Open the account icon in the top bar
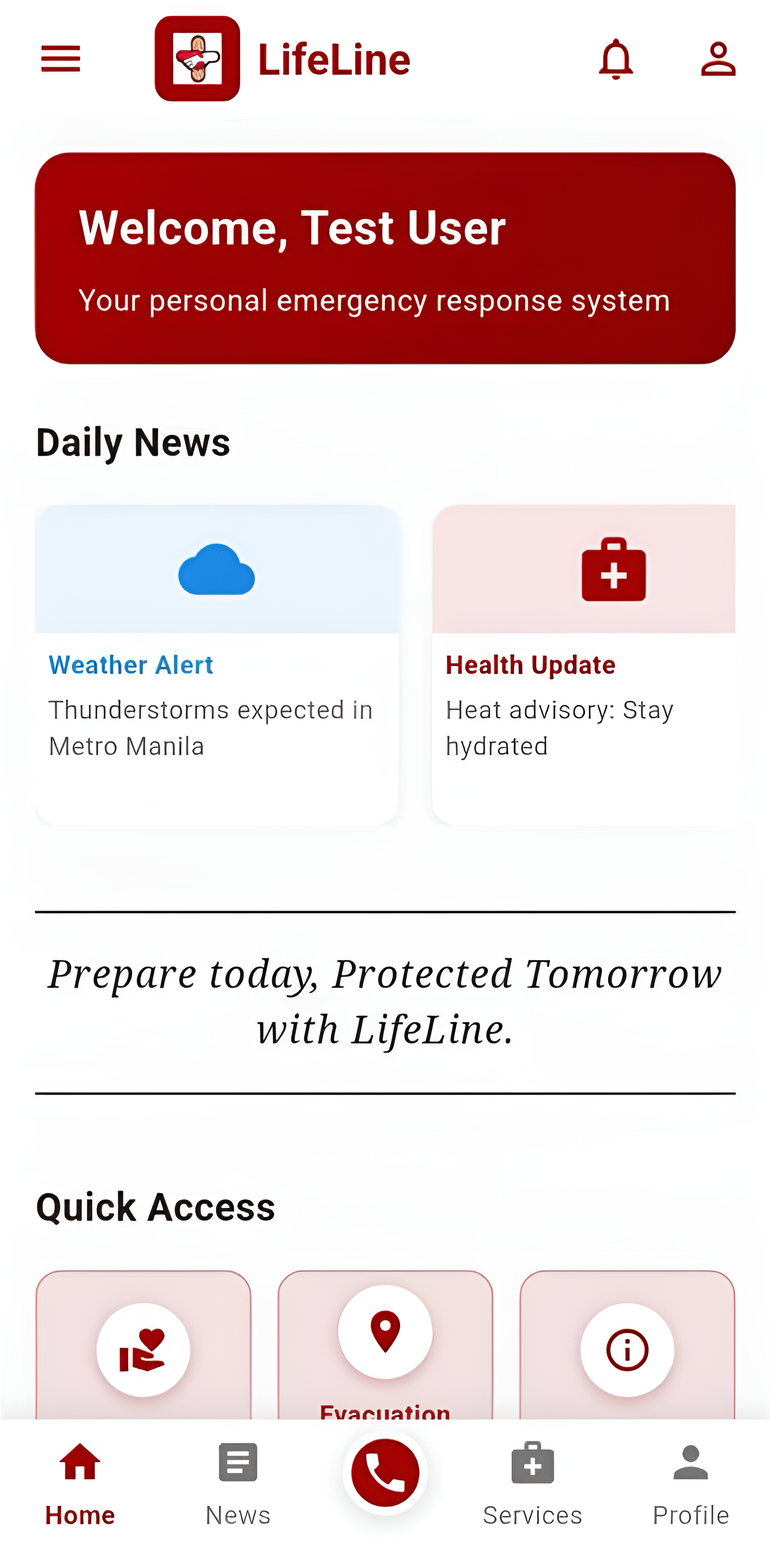This screenshot has width=771, height=1568. pos(718,59)
